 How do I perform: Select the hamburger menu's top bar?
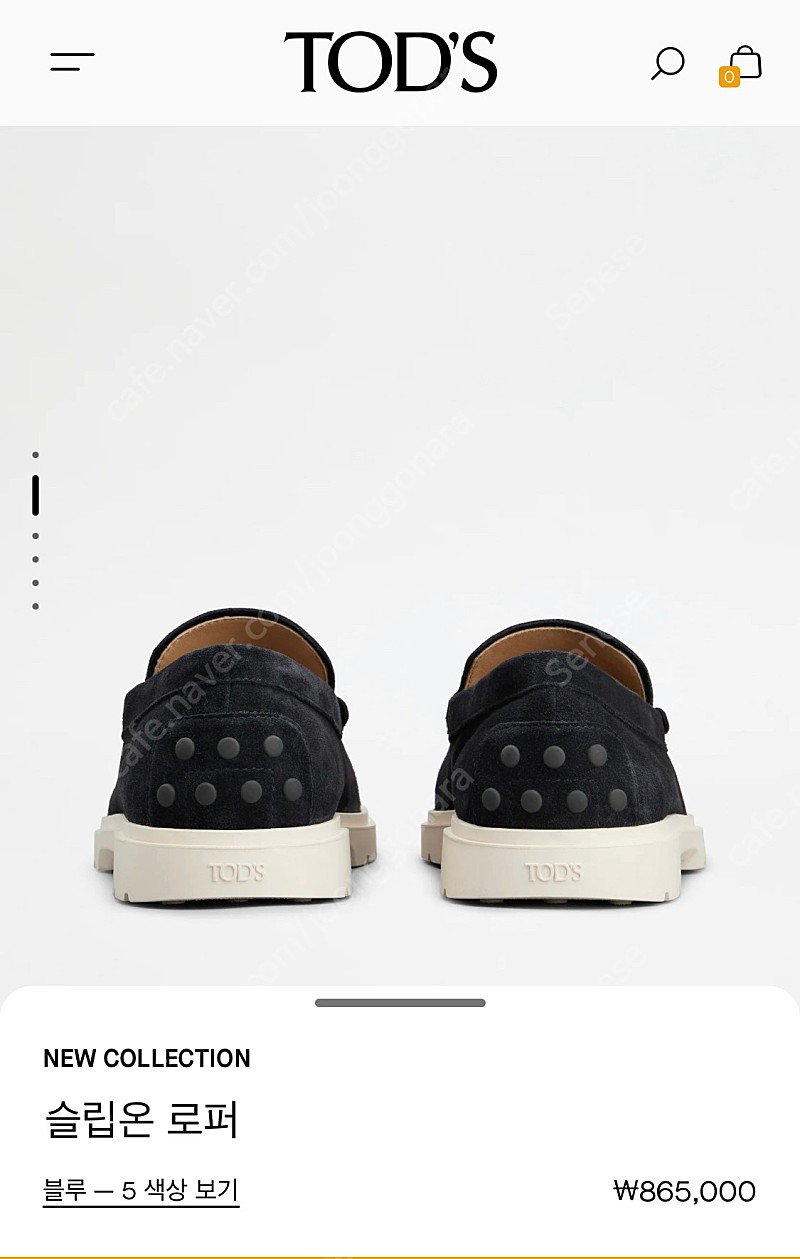click(x=70, y=56)
